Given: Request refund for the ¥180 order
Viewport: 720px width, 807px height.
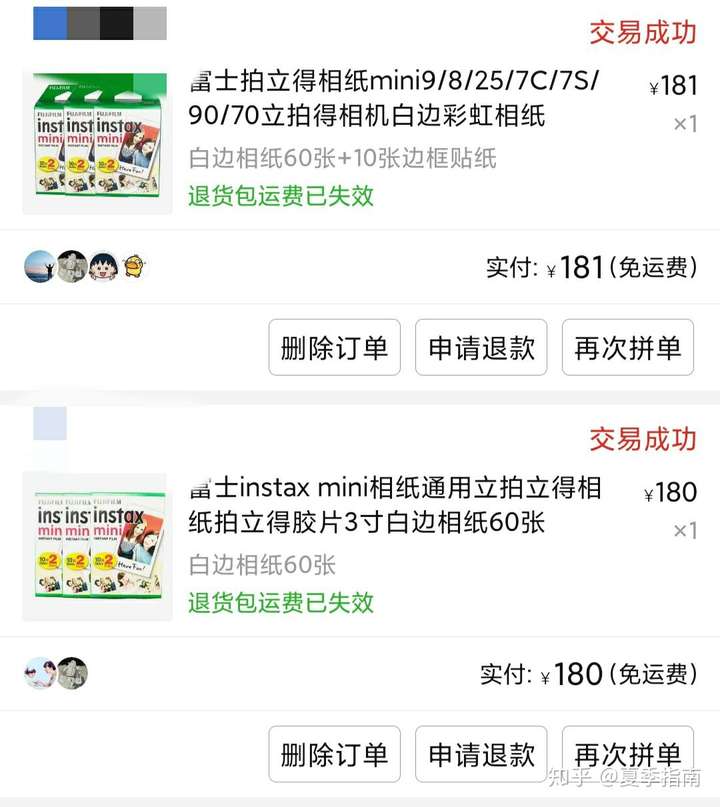Looking at the screenshot, I should pyautogui.click(x=481, y=754).
